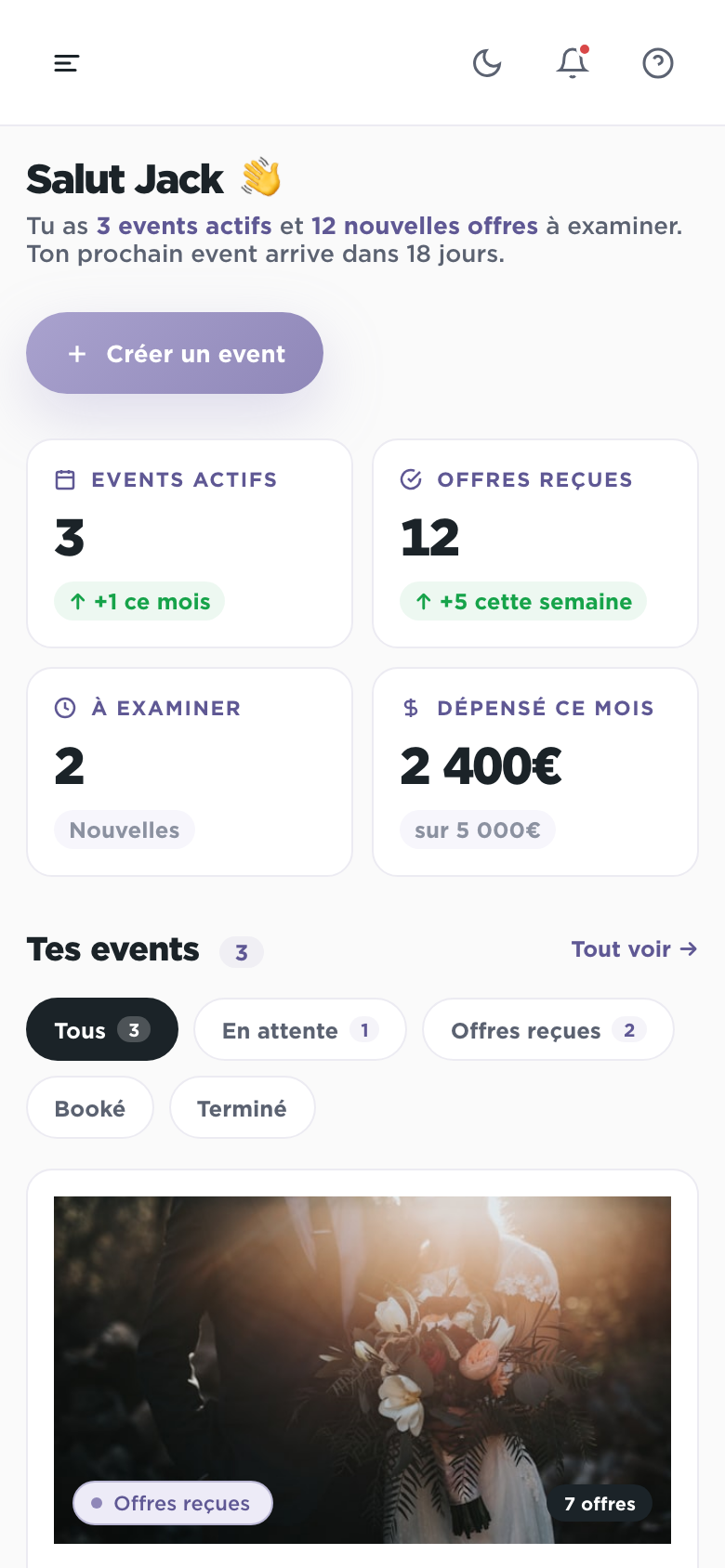Select the Tous filter tab
The width and height of the screenshot is (725, 1568).
click(102, 1029)
